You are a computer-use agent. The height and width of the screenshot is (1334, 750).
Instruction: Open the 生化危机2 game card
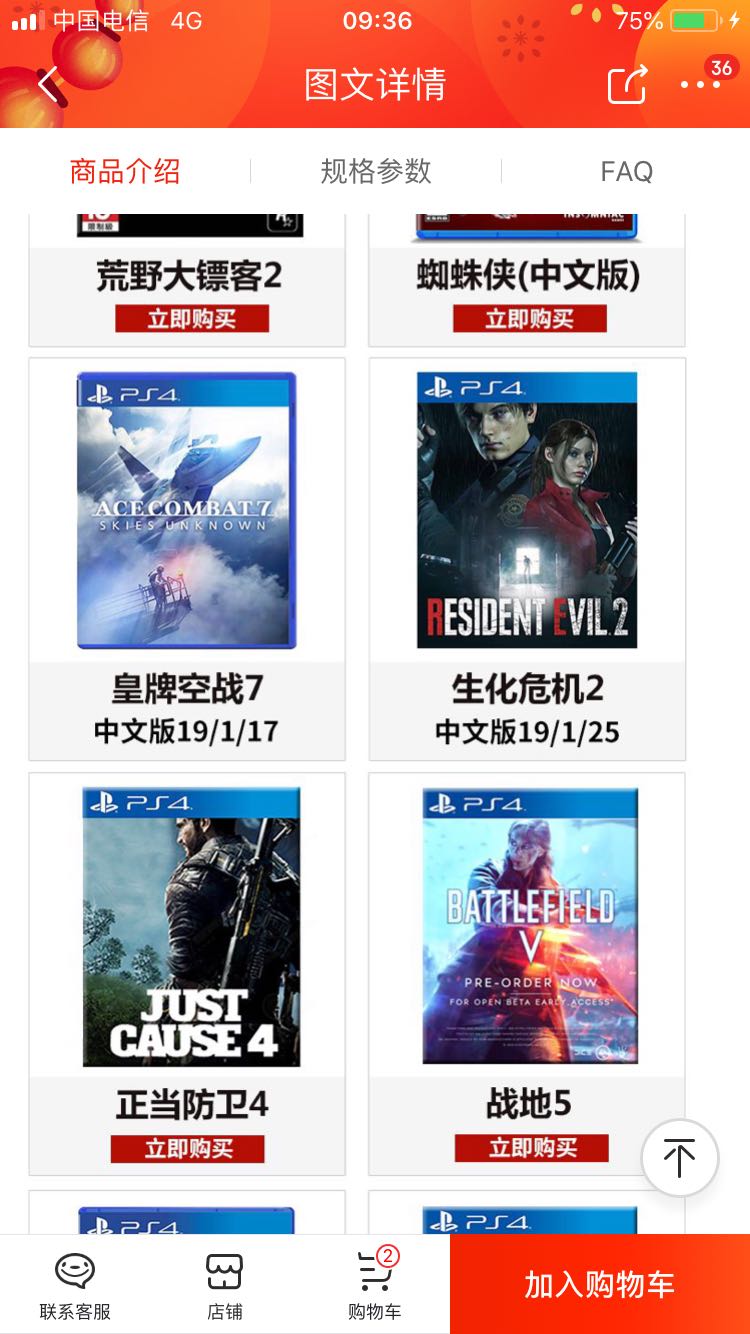pyautogui.click(x=527, y=510)
